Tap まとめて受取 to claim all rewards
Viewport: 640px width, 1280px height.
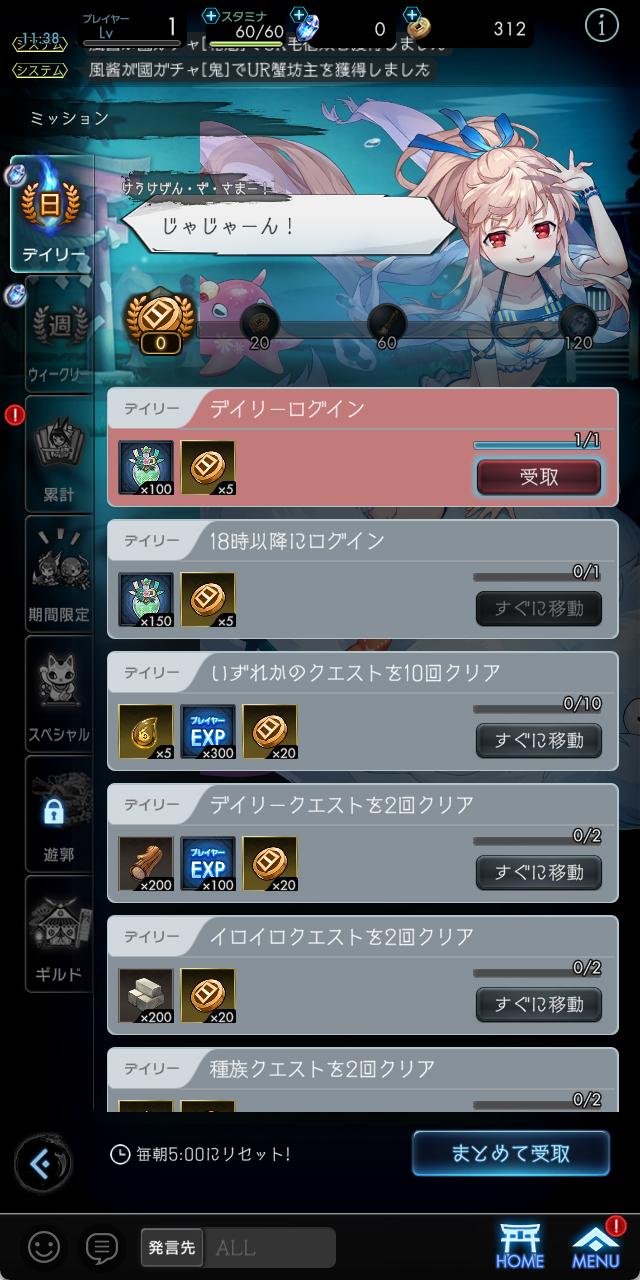pyautogui.click(x=511, y=1153)
